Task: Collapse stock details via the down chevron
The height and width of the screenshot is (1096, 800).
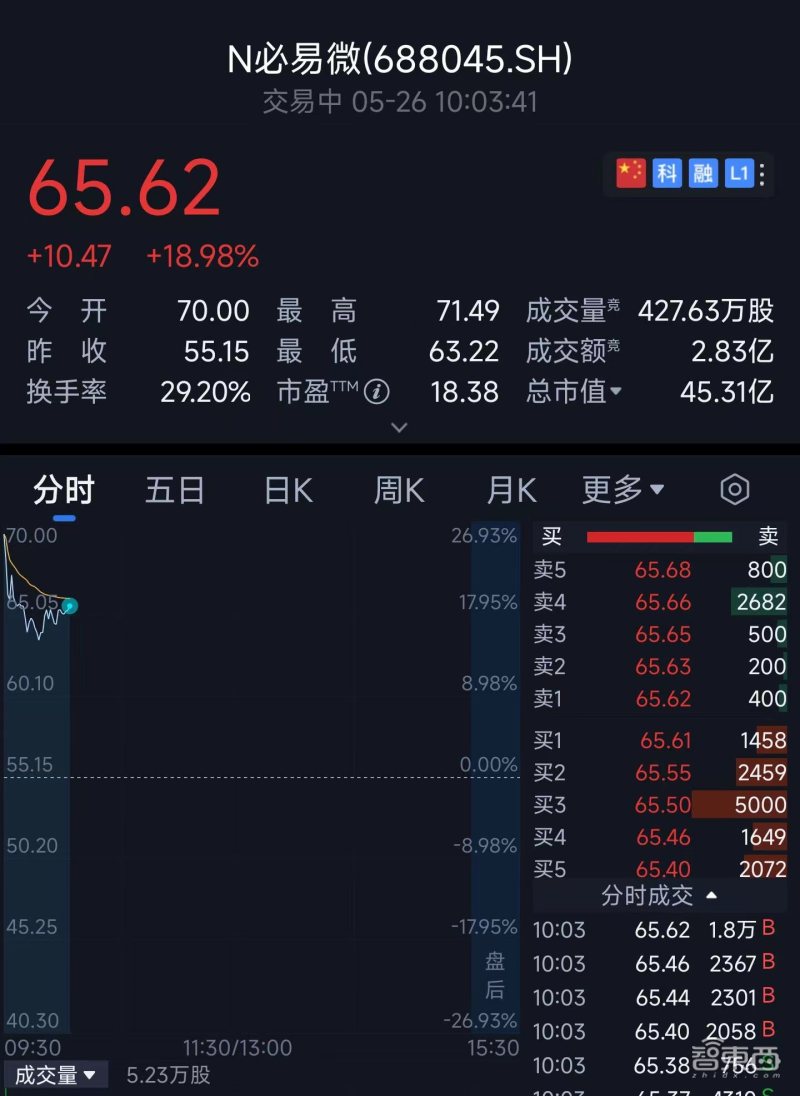Action: point(399,427)
